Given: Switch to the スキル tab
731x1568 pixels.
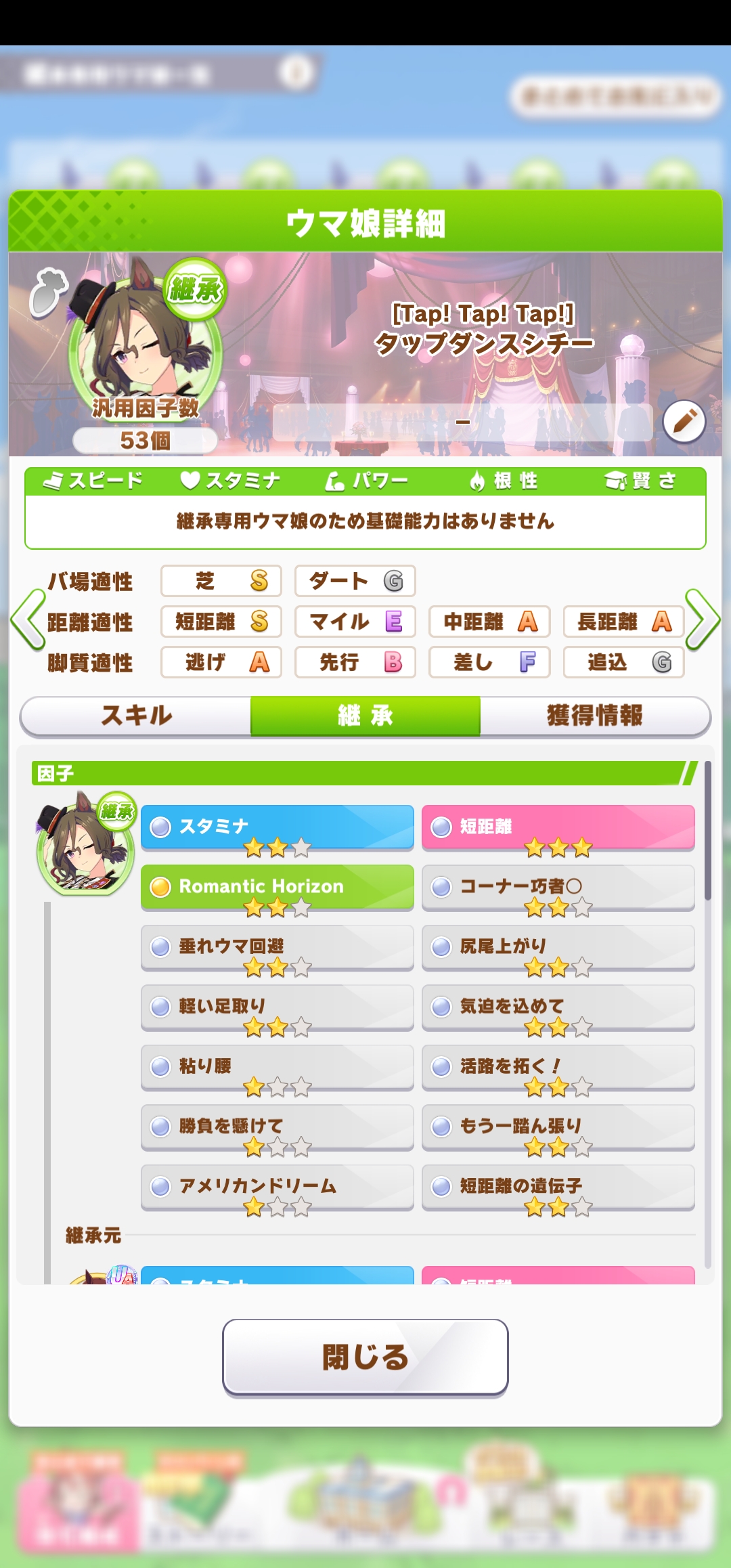Looking at the screenshot, I should (x=136, y=716).
